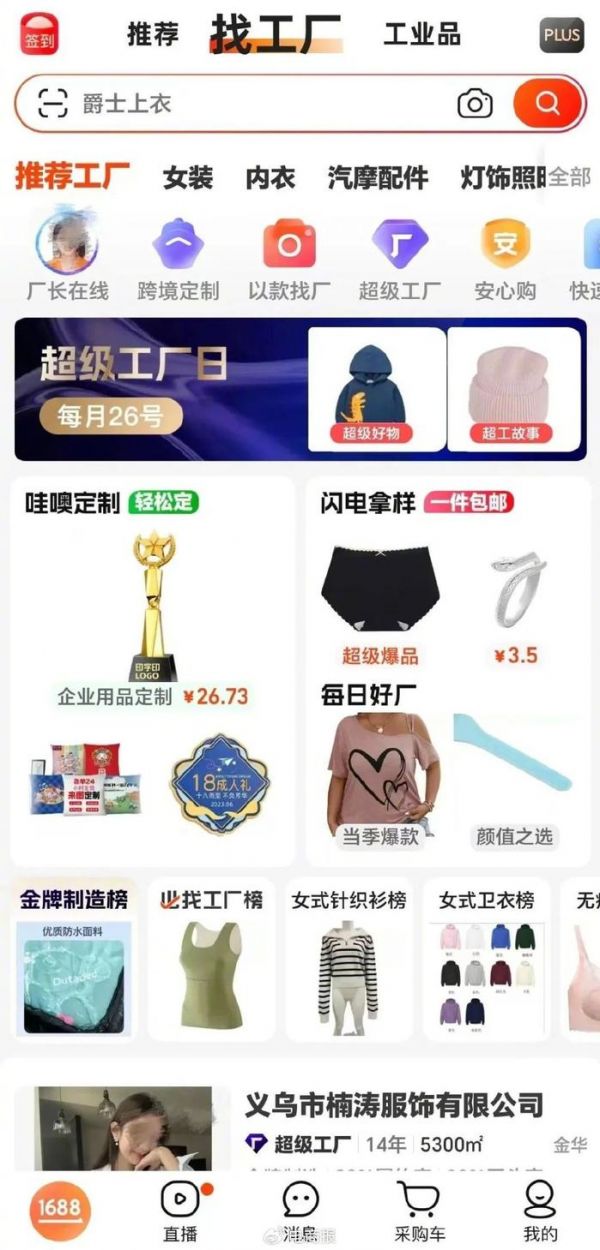
Task: Open the 女式针织衫榜 ranking card
Action: [349, 960]
